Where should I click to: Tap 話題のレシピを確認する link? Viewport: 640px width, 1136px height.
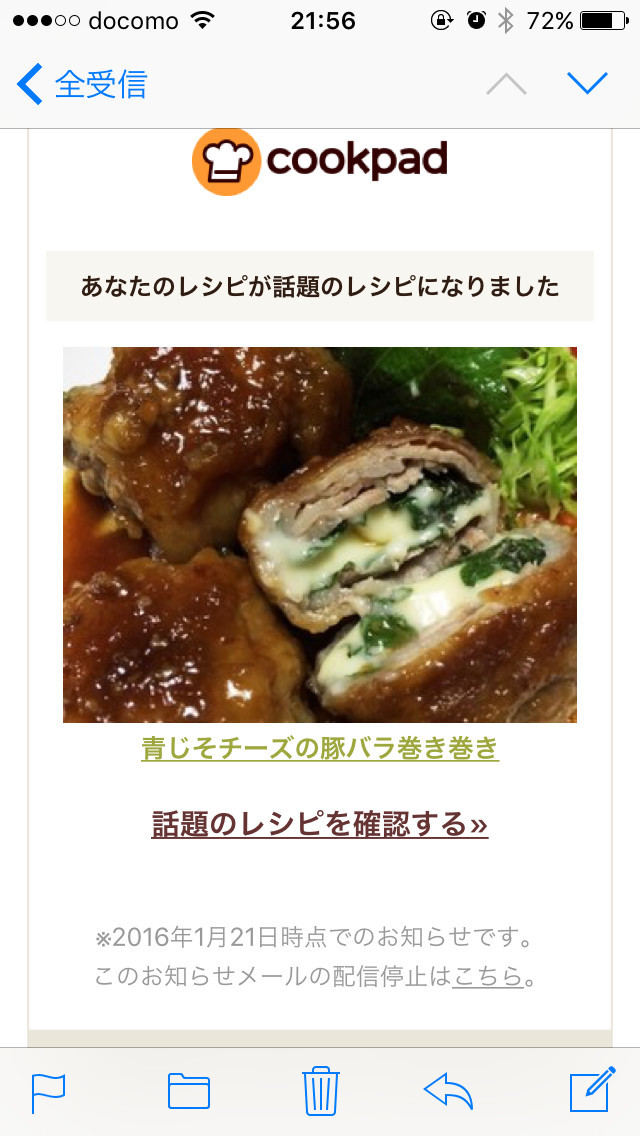320,824
